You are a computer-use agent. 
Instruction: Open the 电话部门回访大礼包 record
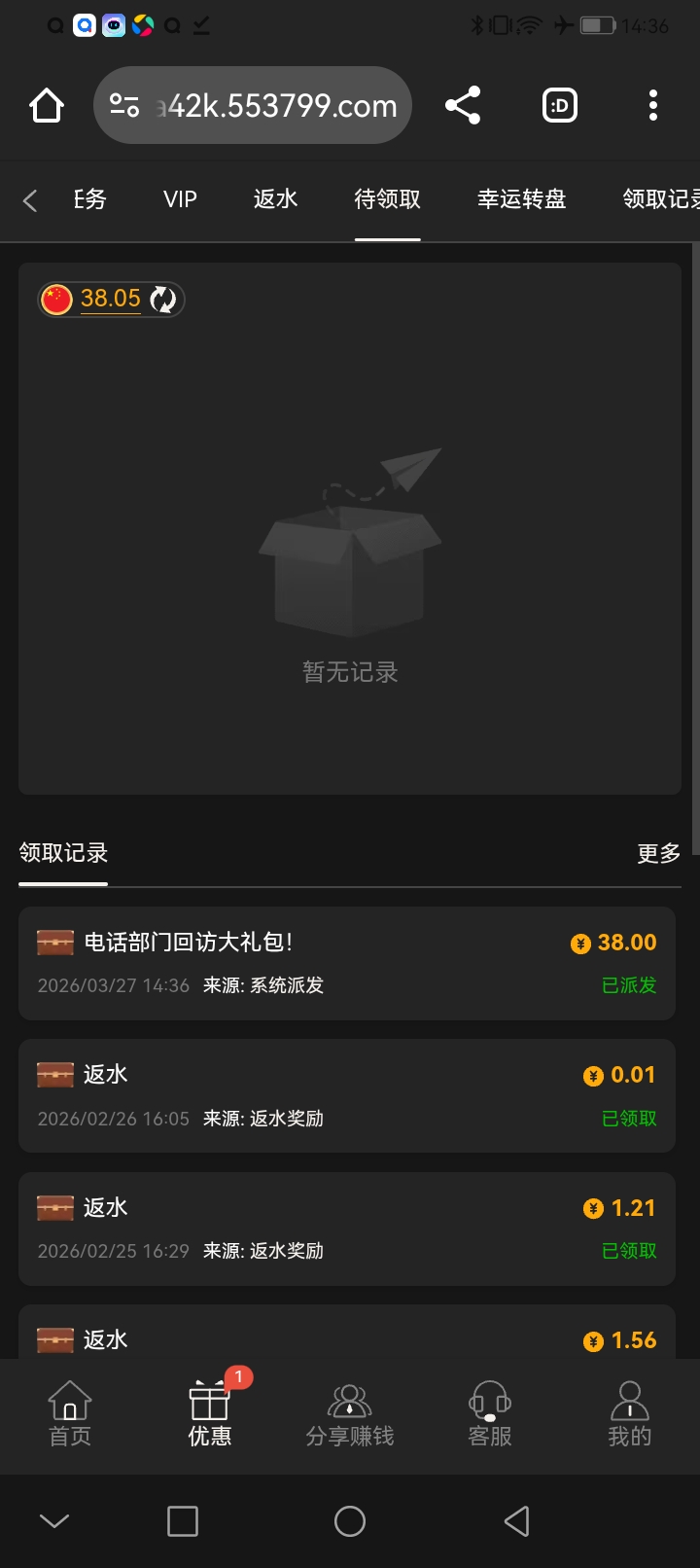pos(346,963)
